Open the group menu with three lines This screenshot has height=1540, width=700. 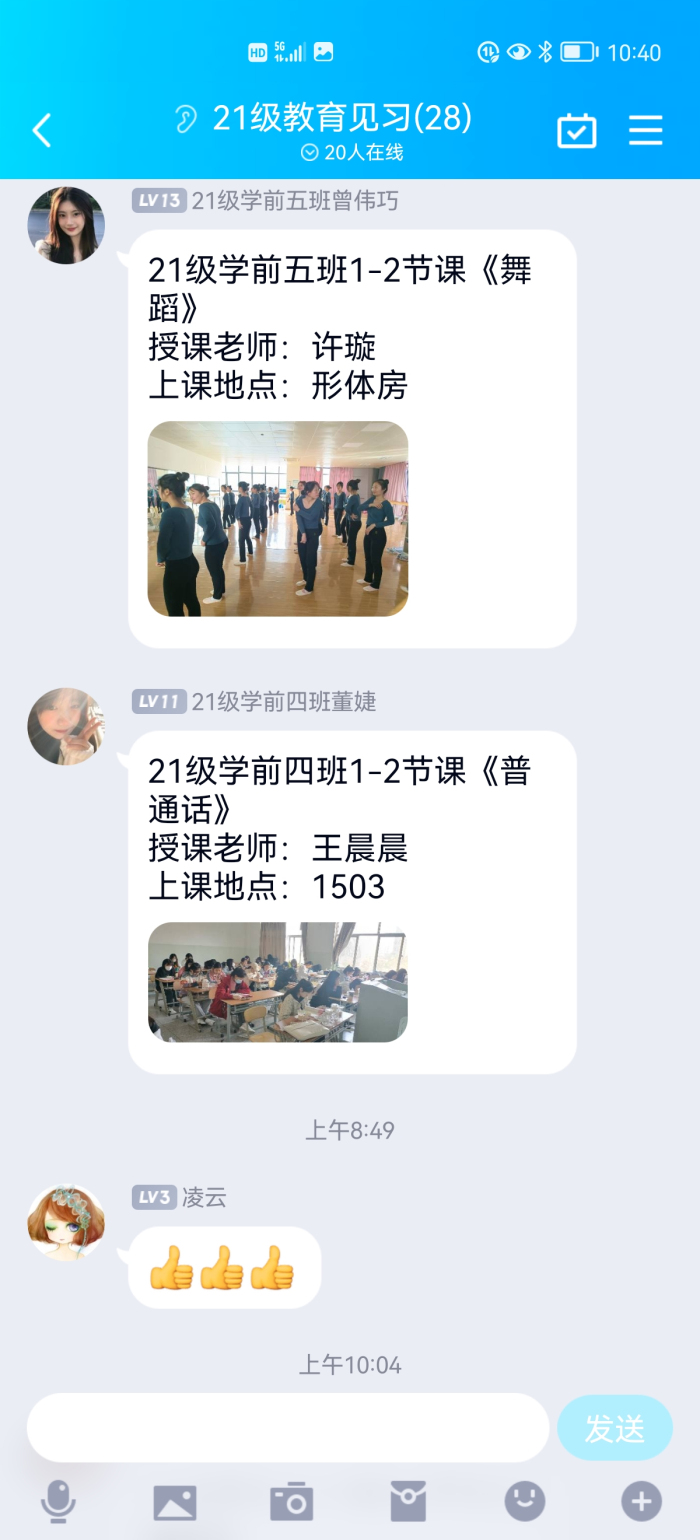645,130
